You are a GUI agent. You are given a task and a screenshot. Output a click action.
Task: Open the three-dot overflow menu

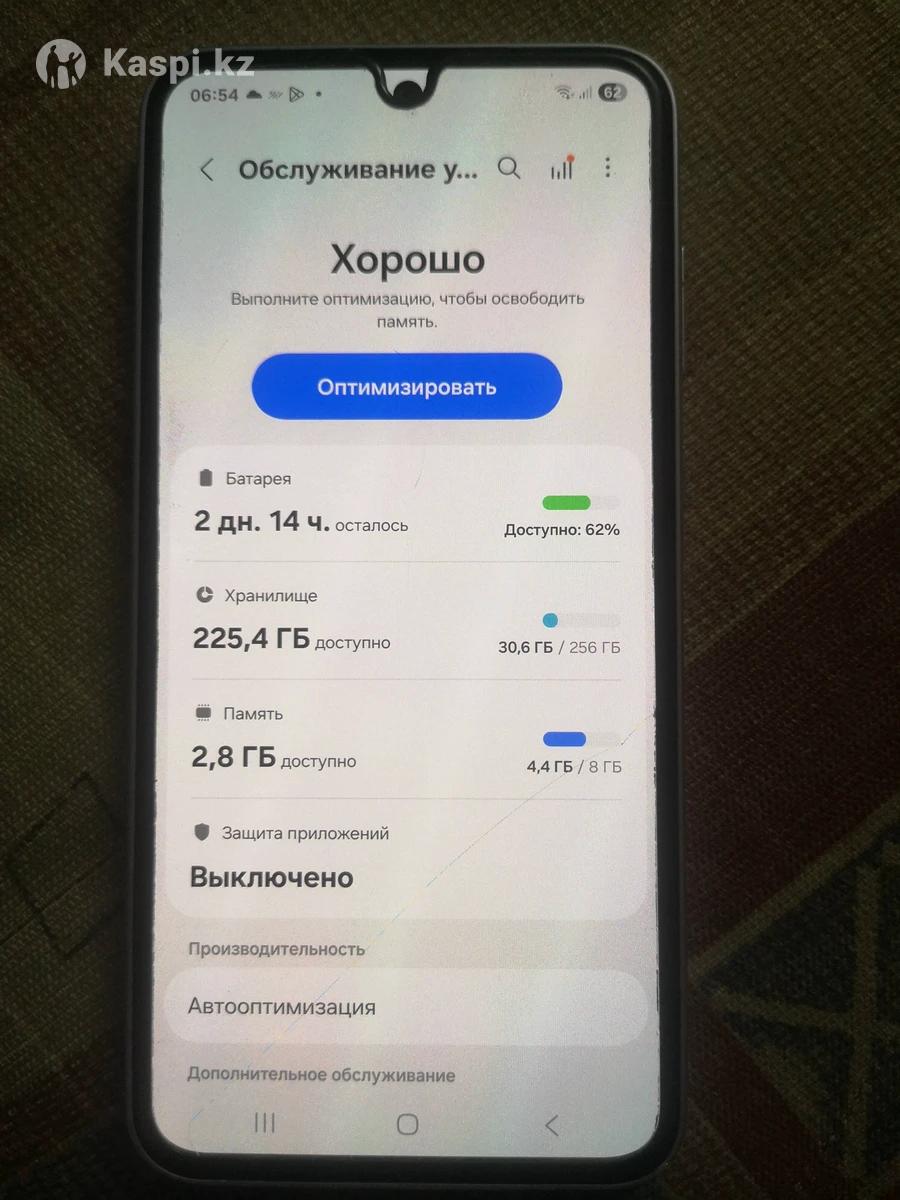pos(608,168)
